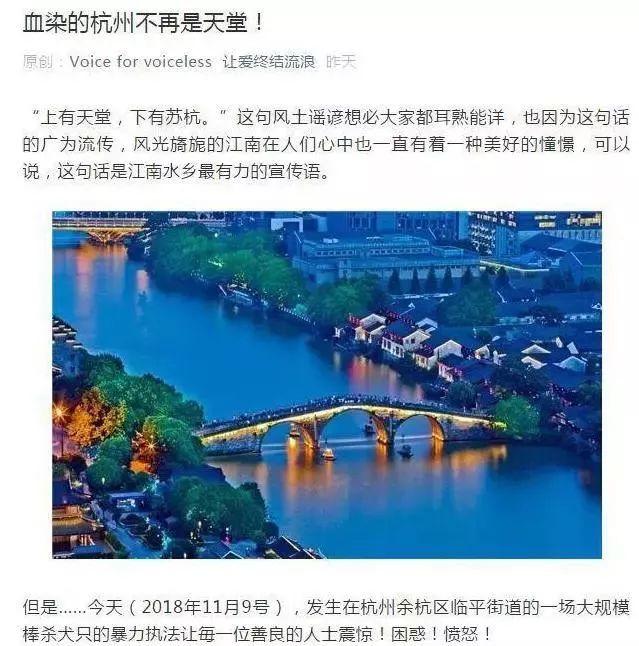The height and width of the screenshot is (646, 639).
Task: Open the 让爱终结流浪 account link
Action: 268,62
